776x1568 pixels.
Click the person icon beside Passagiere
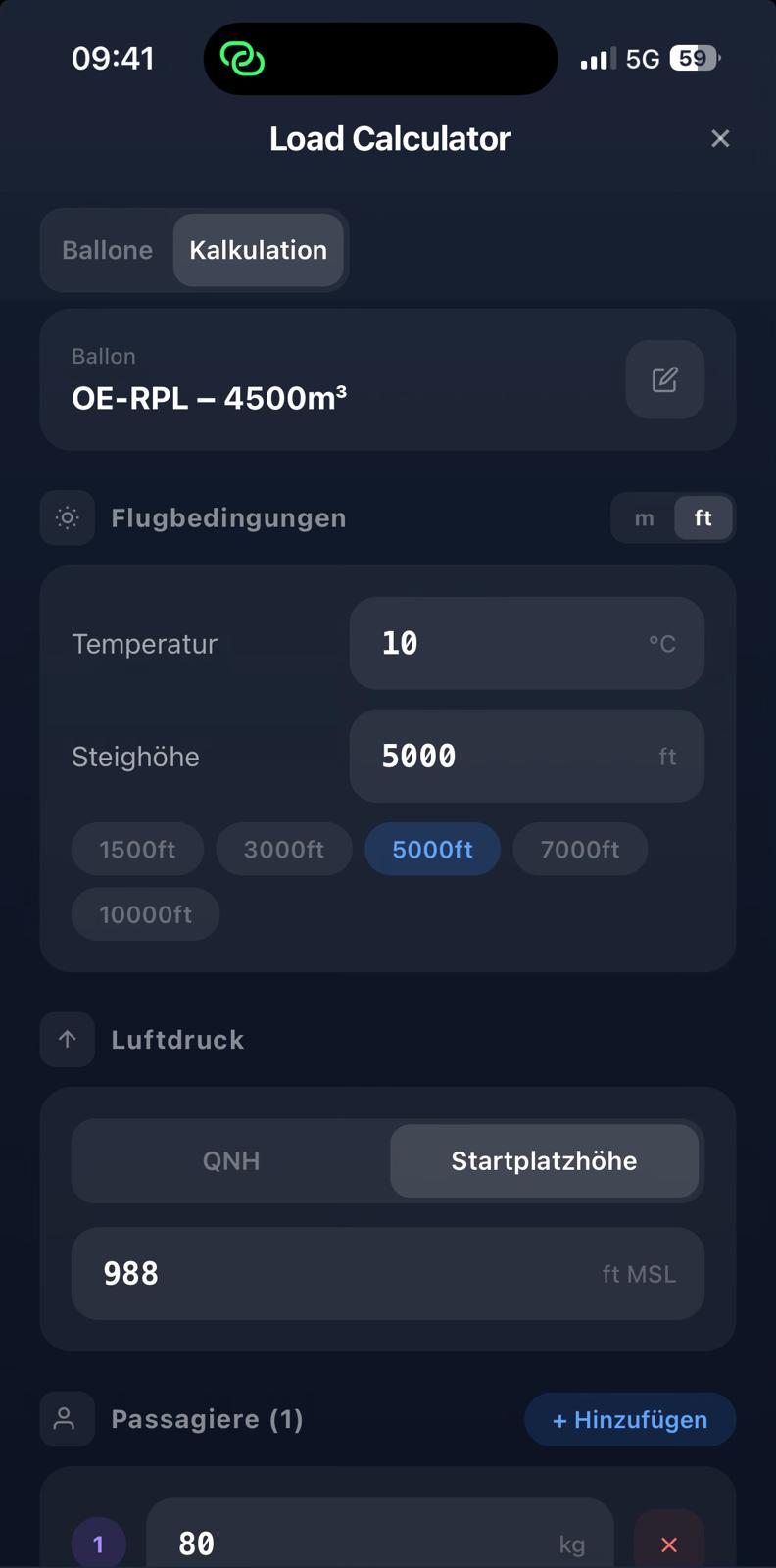pyautogui.click(x=67, y=1418)
